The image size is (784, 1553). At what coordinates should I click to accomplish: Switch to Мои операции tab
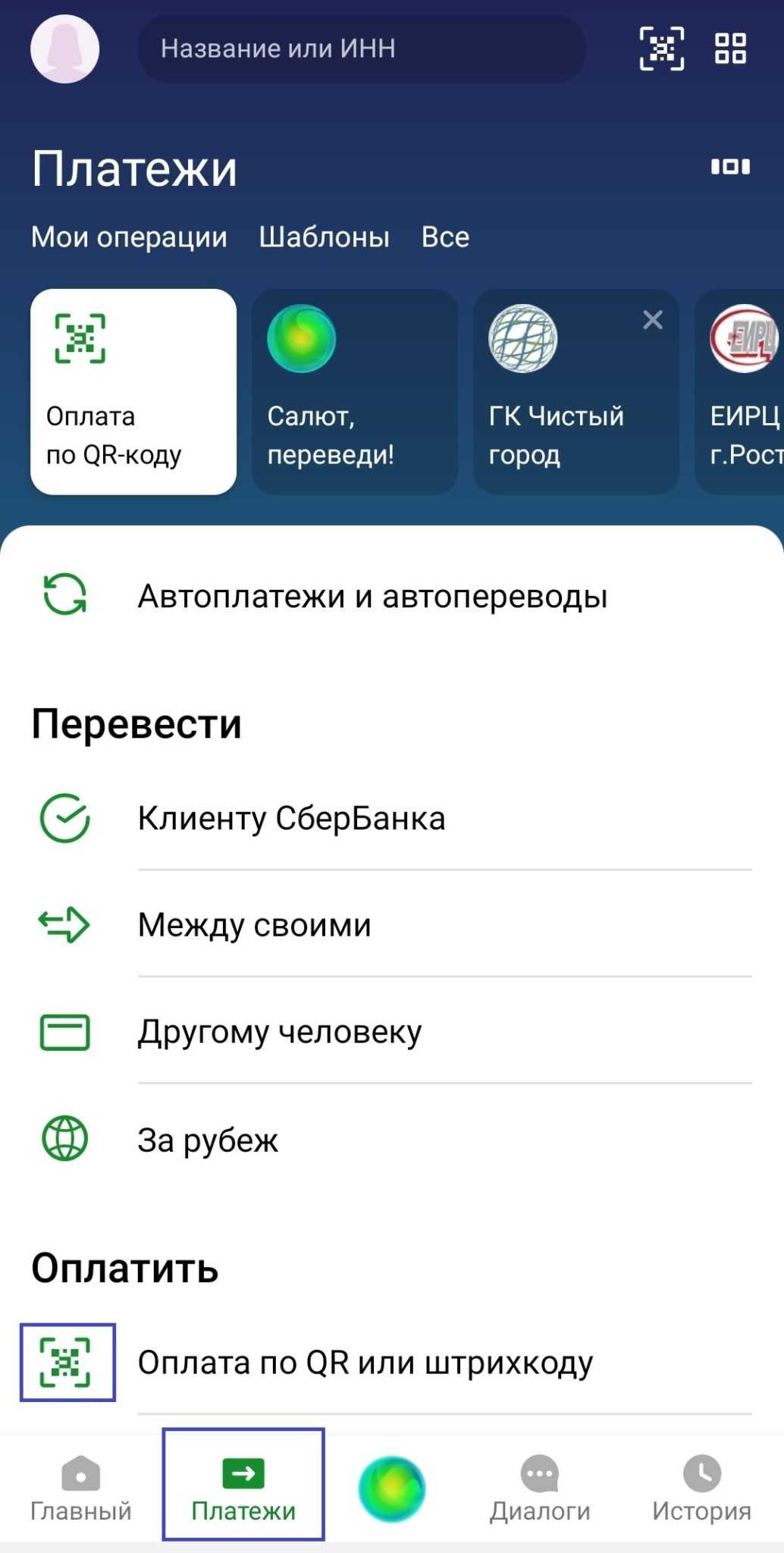coord(129,237)
